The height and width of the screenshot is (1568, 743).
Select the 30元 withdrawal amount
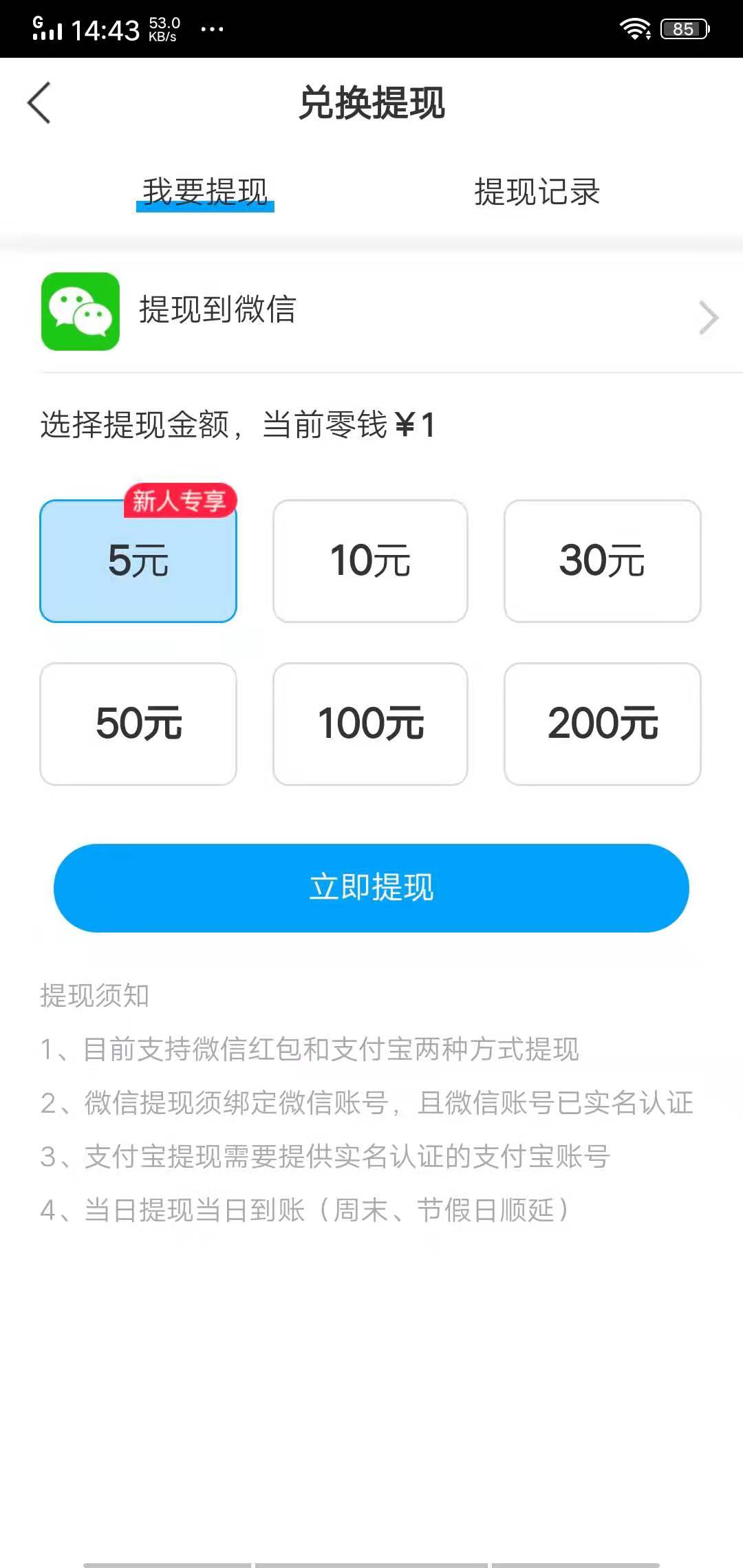[x=602, y=560]
